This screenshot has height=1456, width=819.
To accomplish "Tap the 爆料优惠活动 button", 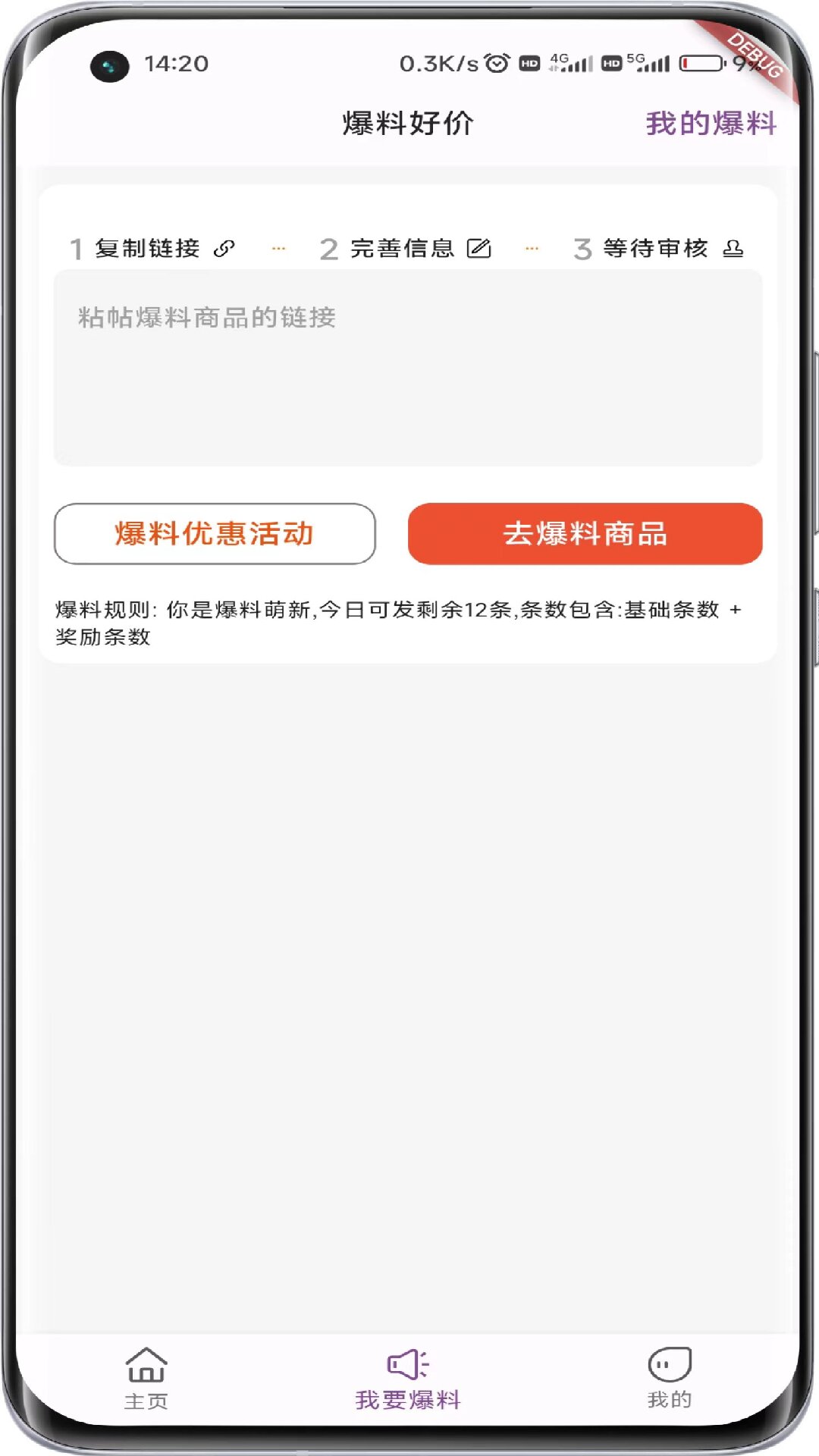I will point(215,534).
